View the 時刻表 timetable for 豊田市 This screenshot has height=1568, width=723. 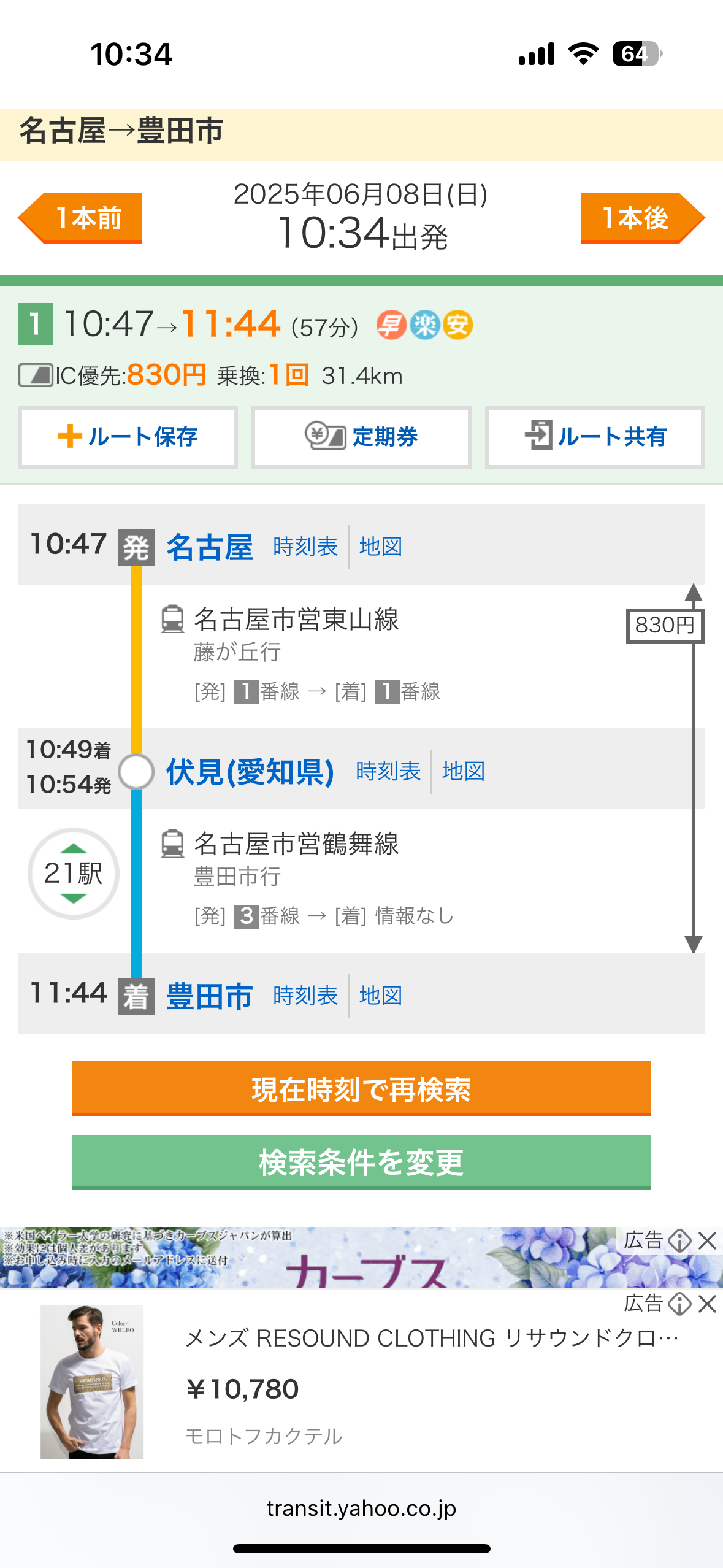tap(305, 996)
